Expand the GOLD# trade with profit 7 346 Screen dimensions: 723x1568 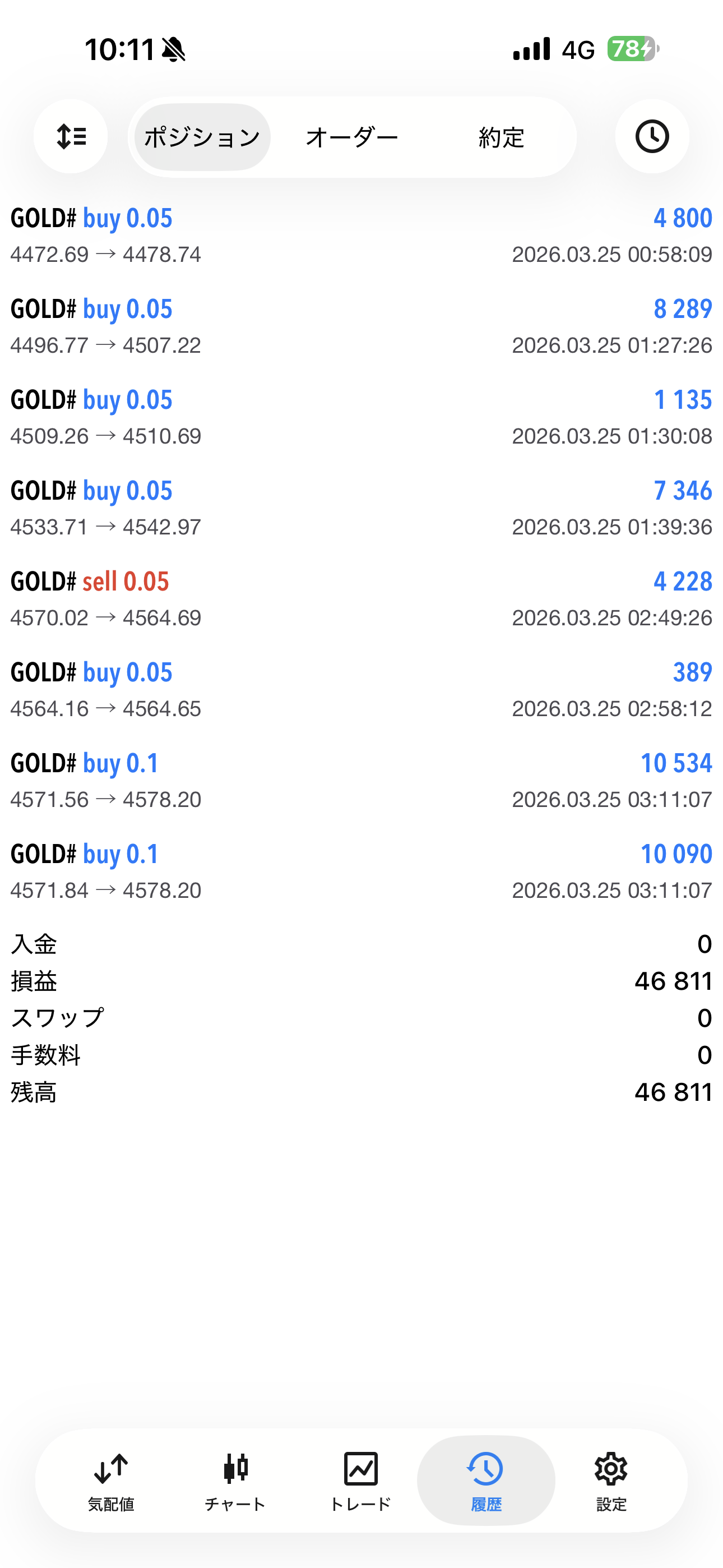[361, 508]
